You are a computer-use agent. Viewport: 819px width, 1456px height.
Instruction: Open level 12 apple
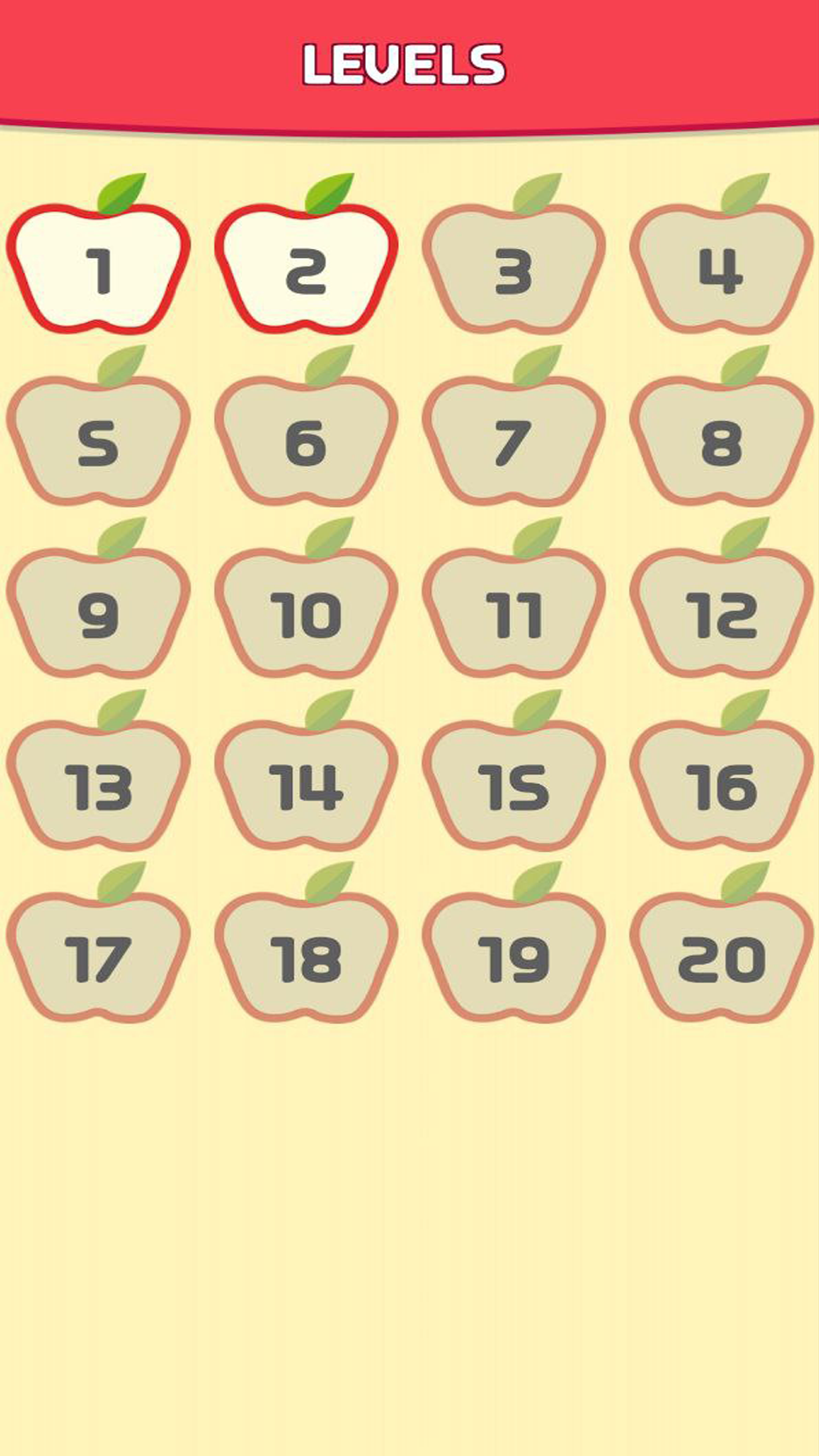719,612
